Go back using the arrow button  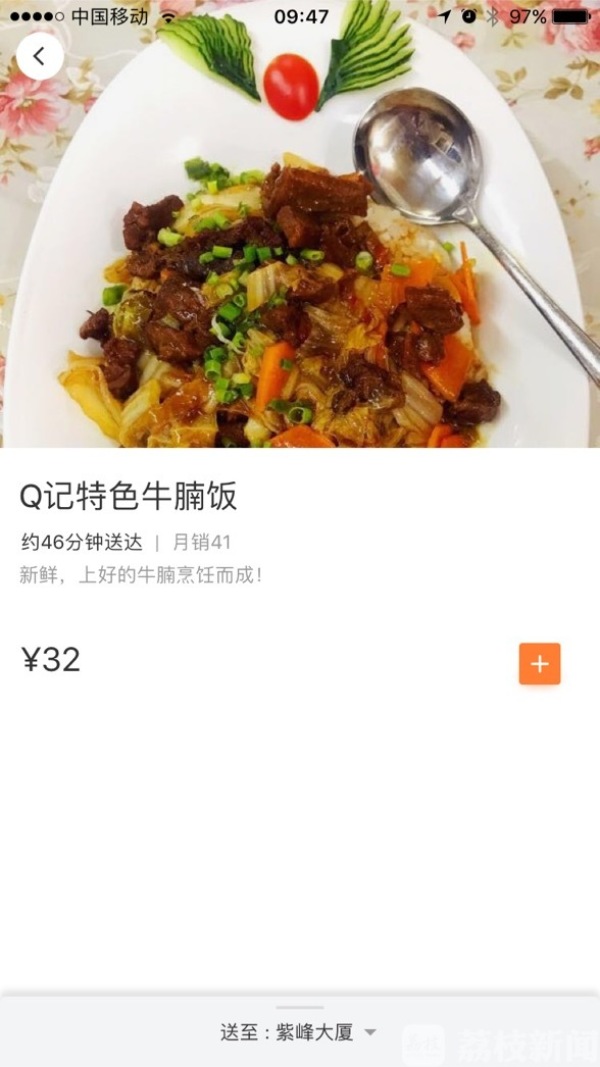tap(40, 56)
